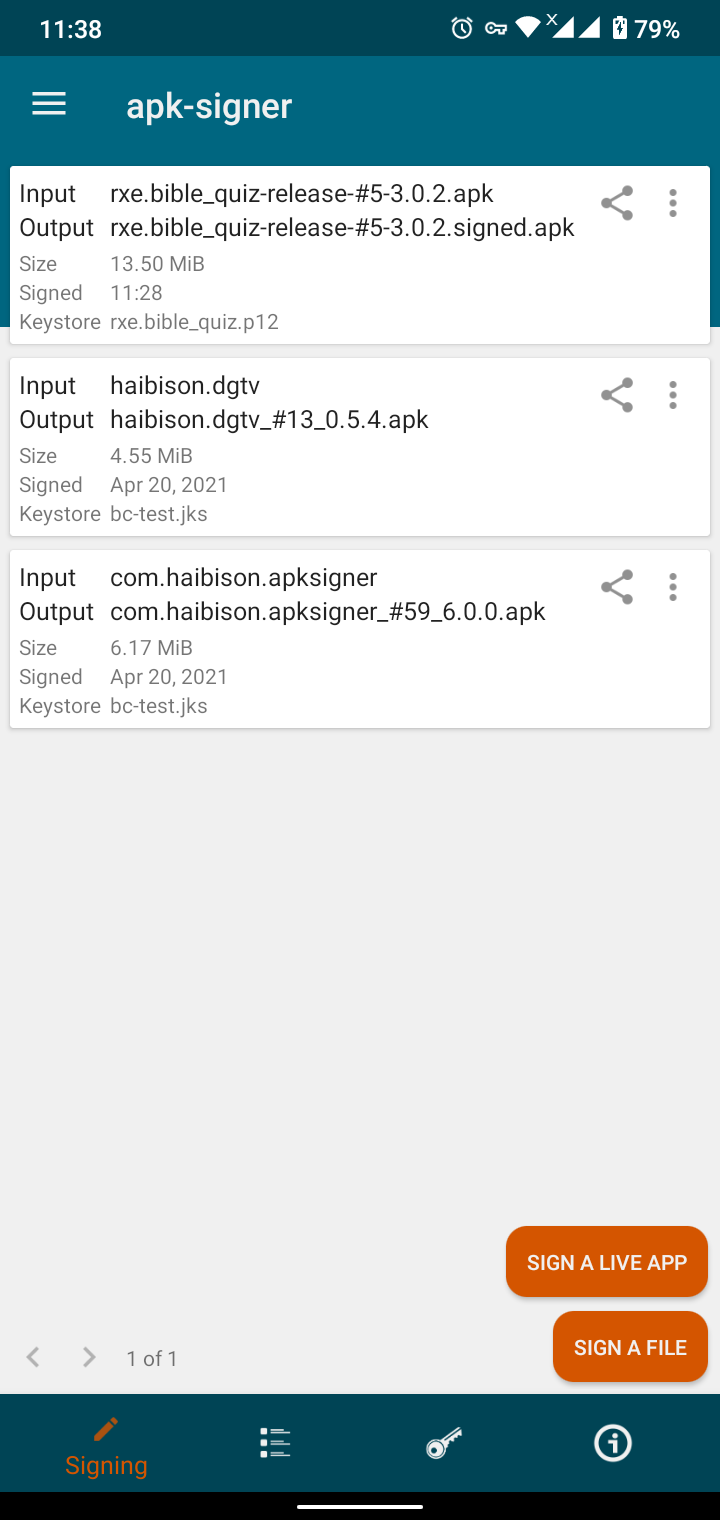Share the rxe.bible_quiz signed APK
This screenshot has width=720, height=1520.
pos(617,203)
